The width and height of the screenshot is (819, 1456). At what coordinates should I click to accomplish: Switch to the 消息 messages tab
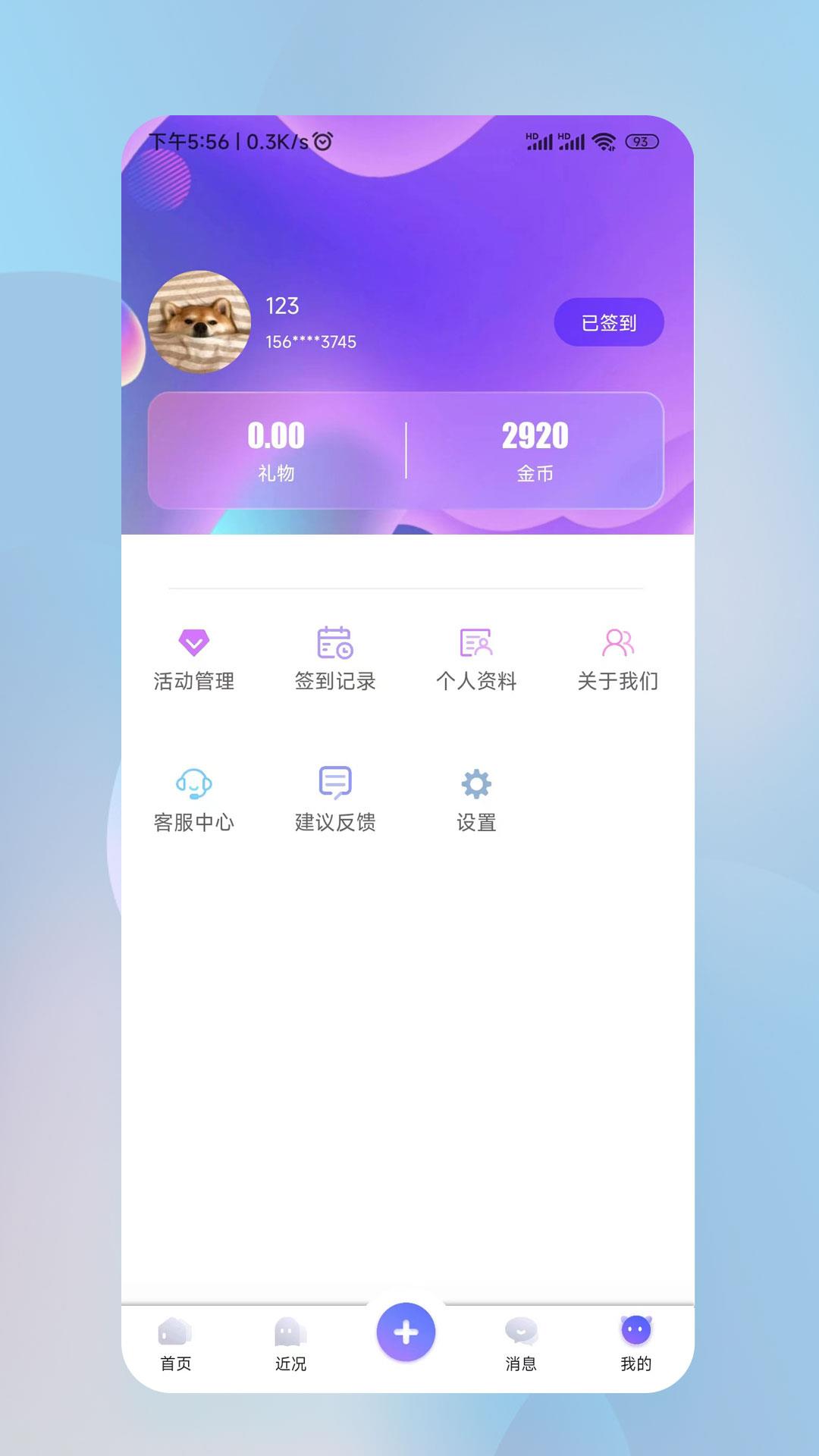[x=521, y=1344]
